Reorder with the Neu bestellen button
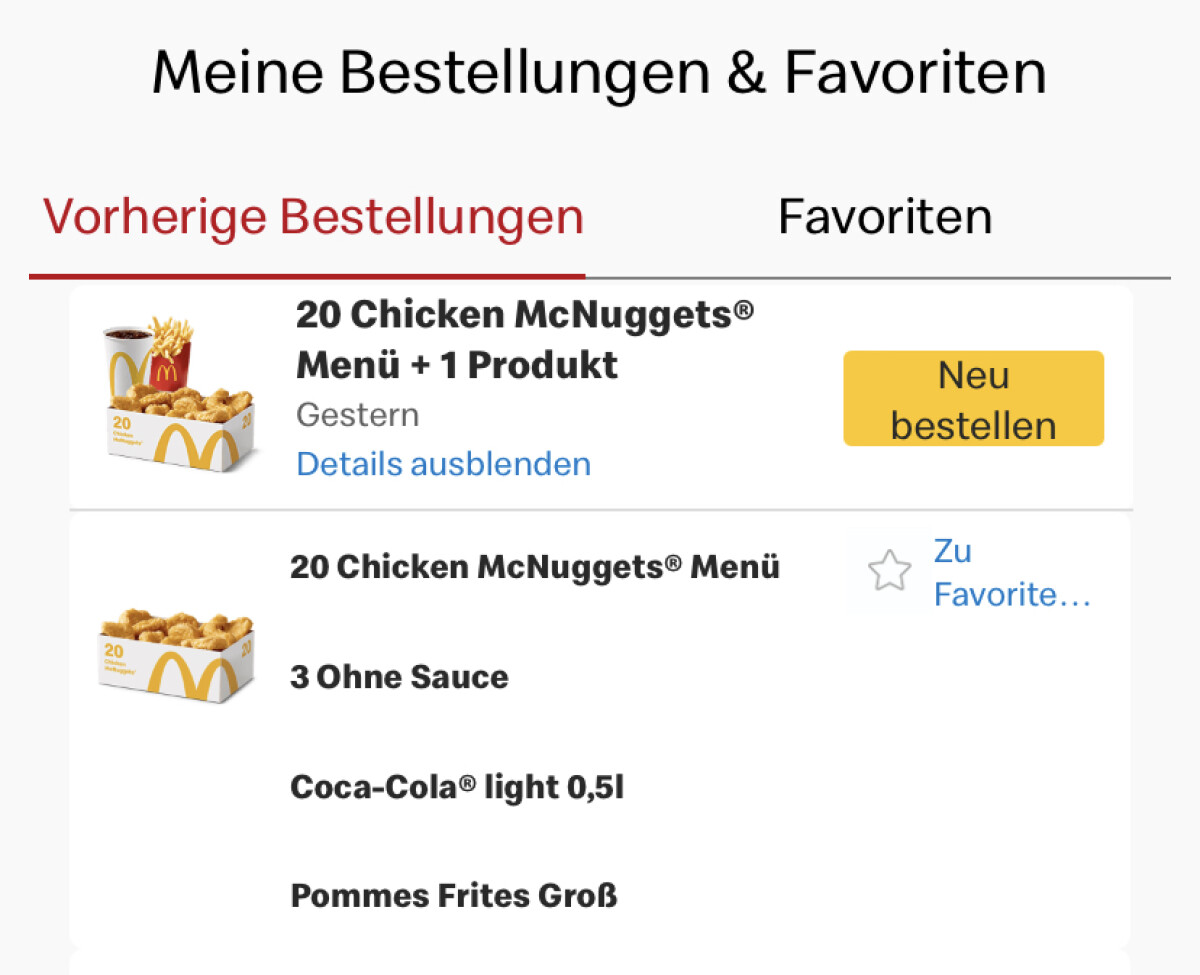The height and width of the screenshot is (975, 1200). [x=973, y=399]
